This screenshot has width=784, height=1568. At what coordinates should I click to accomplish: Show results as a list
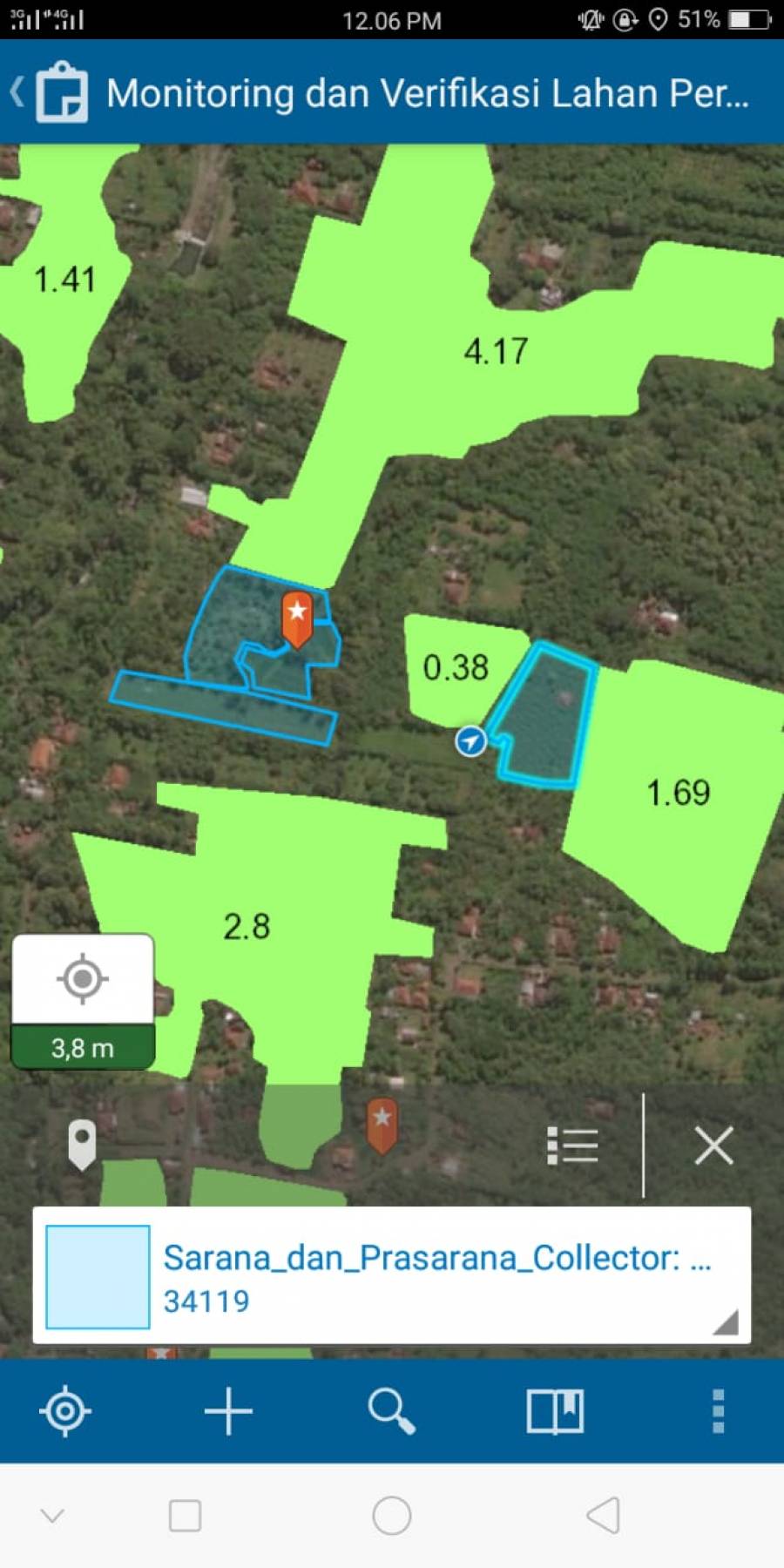572,1146
